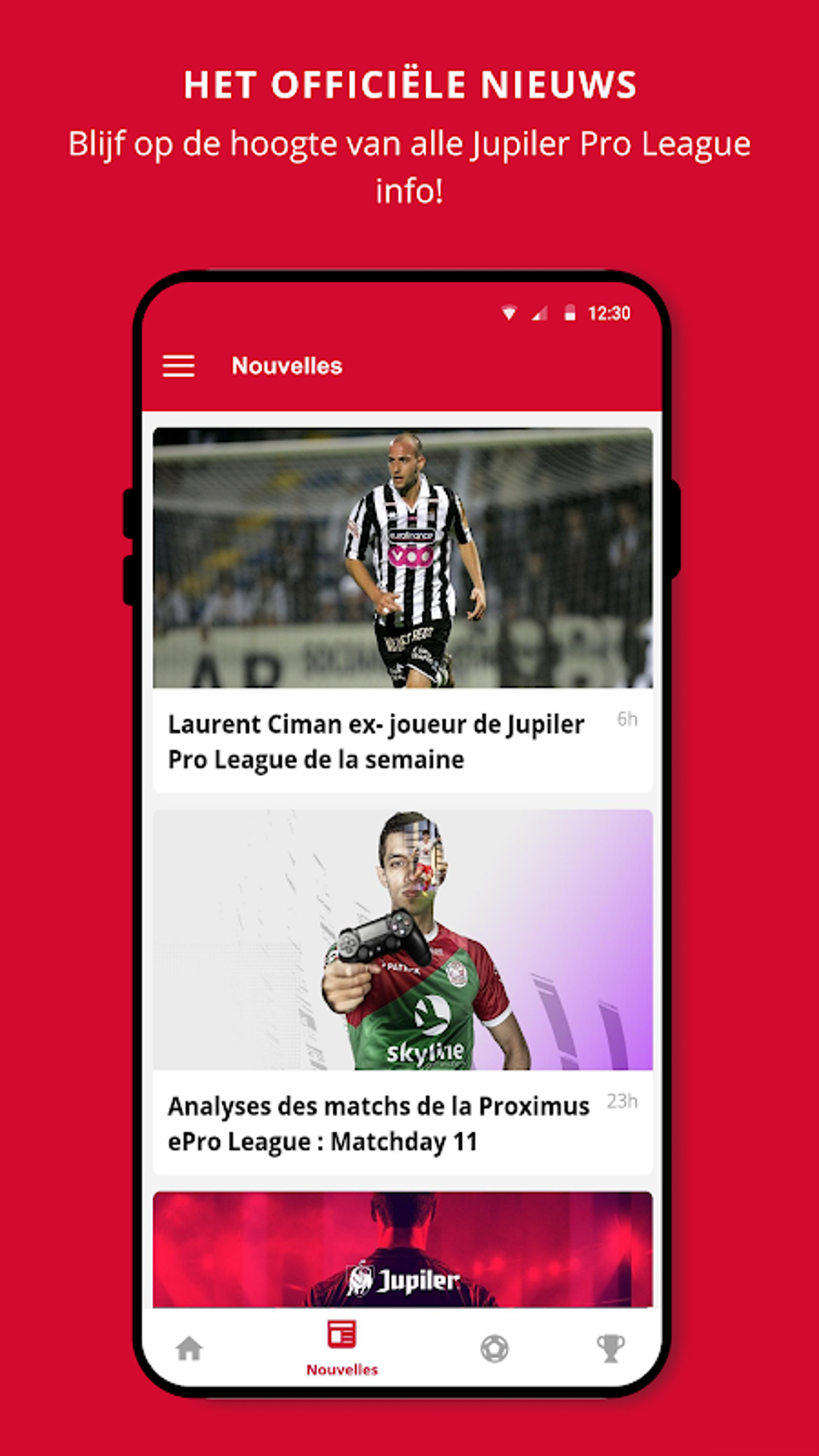Screen dimensions: 819x1456
Task: Open the hamburger navigation menu
Action: click(178, 366)
